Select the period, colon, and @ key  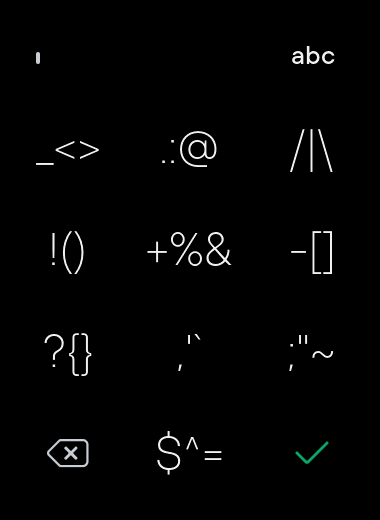point(189,149)
